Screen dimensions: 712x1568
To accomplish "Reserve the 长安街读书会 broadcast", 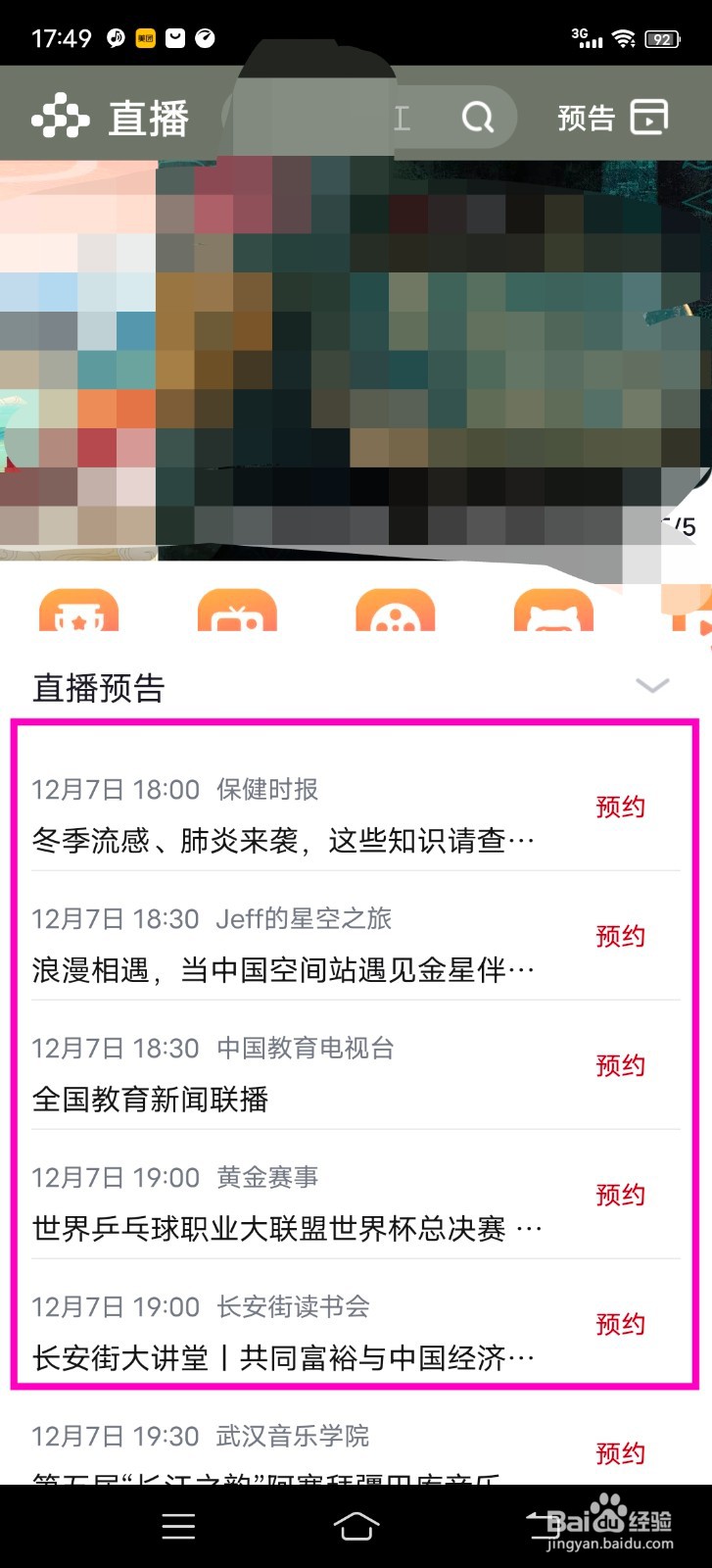I will point(620,1325).
